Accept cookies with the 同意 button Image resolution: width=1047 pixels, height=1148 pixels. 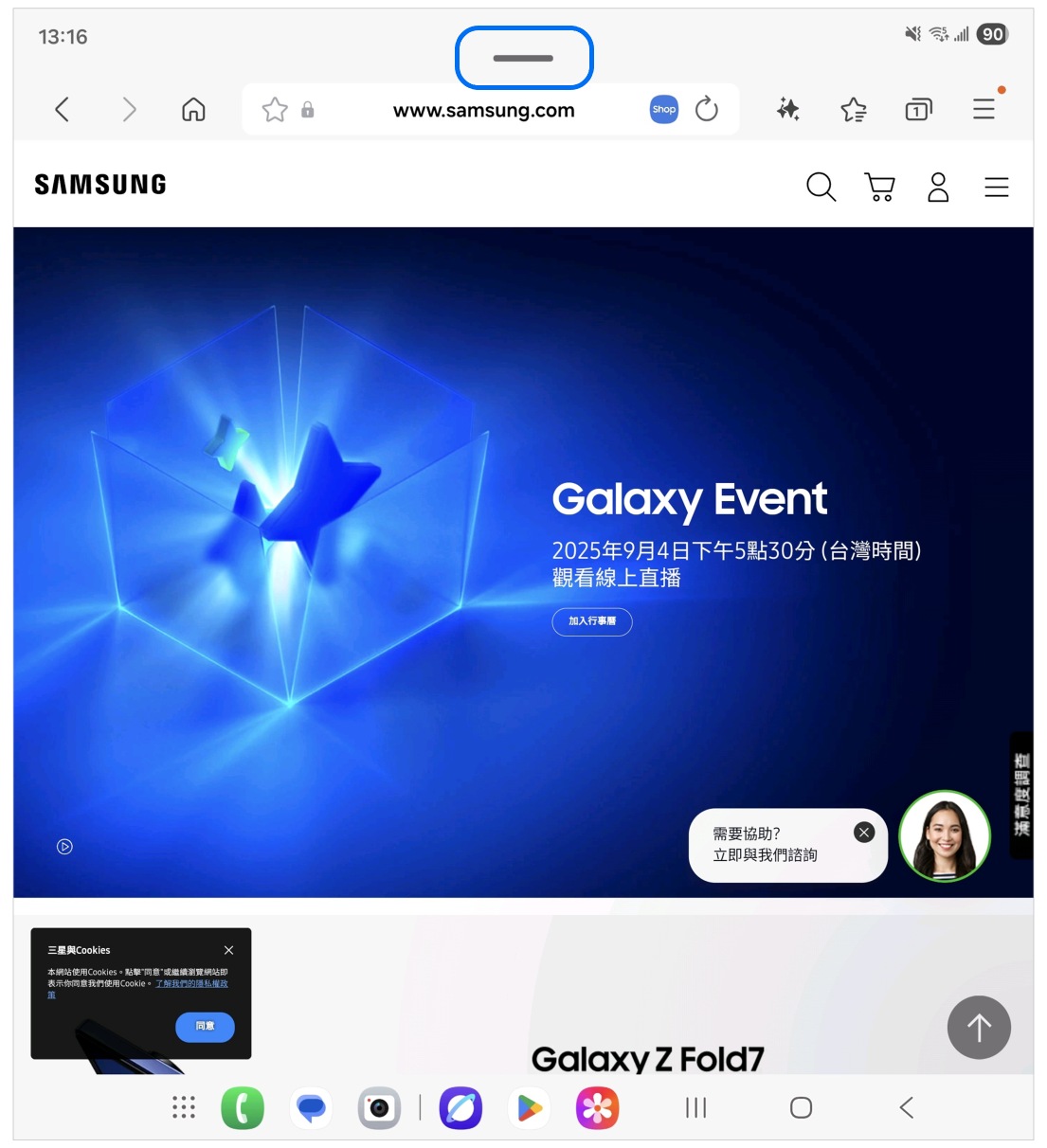tap(205, 1027)
